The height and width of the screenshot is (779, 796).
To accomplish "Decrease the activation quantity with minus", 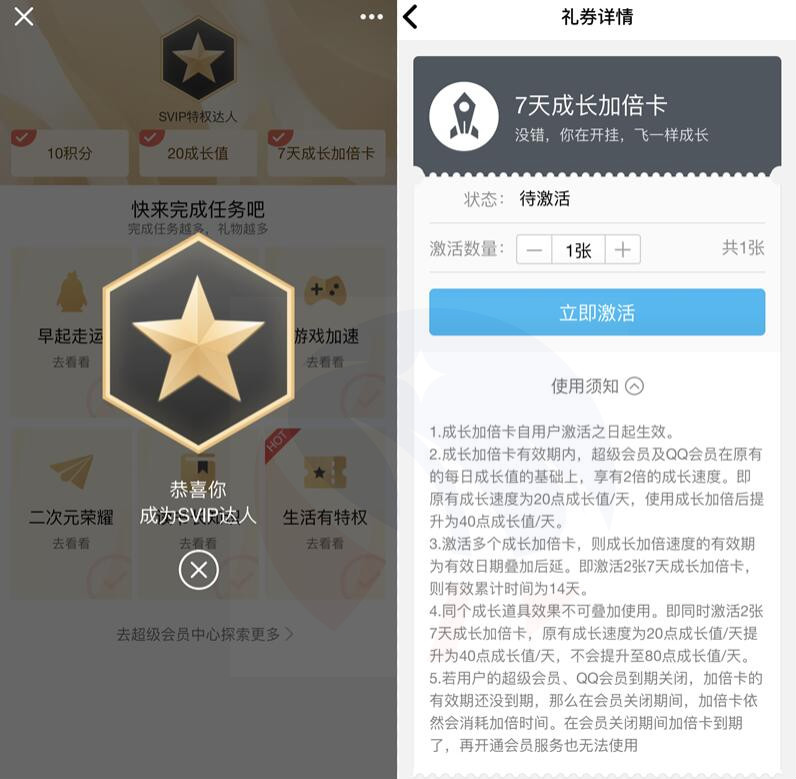I will (534, 250).
